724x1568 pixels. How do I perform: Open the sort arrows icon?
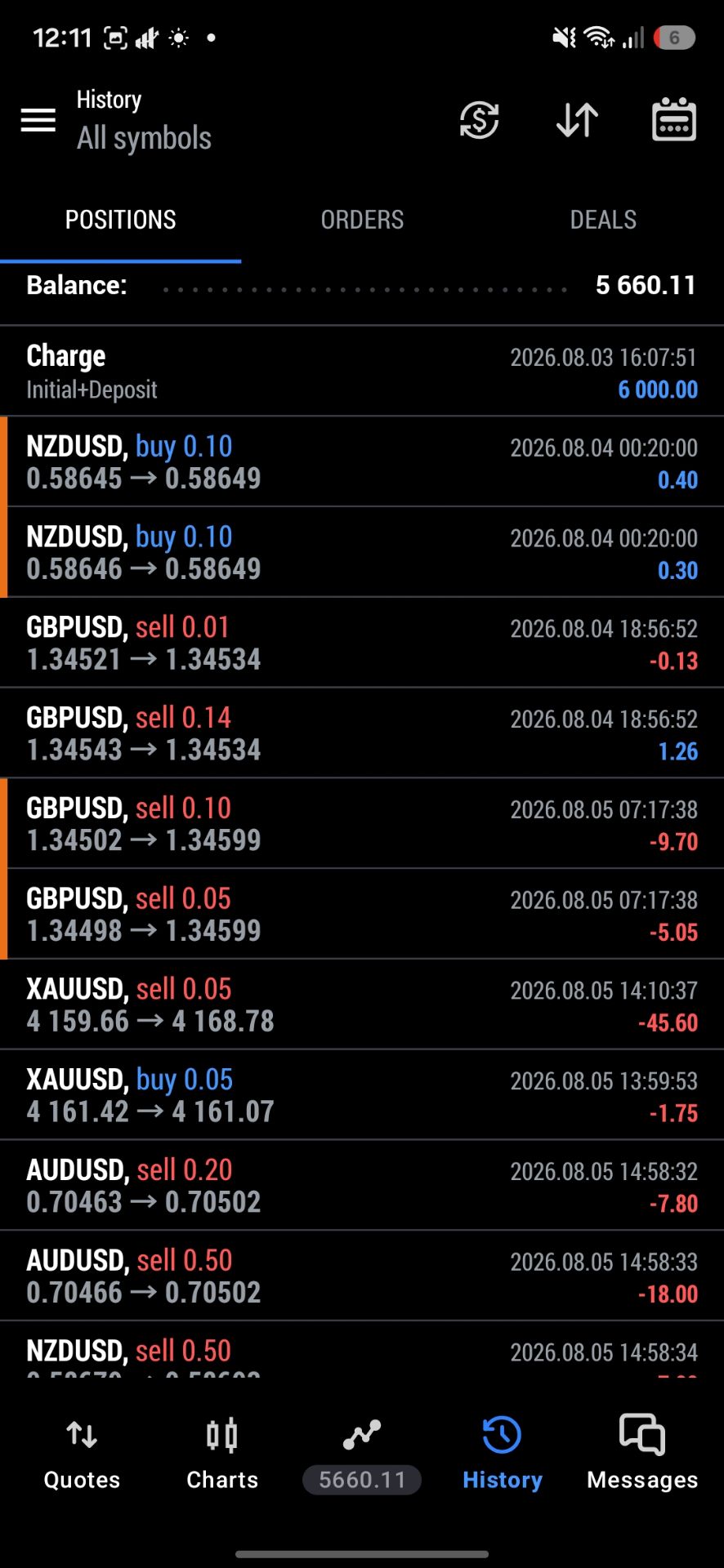[x=577, y=121]
